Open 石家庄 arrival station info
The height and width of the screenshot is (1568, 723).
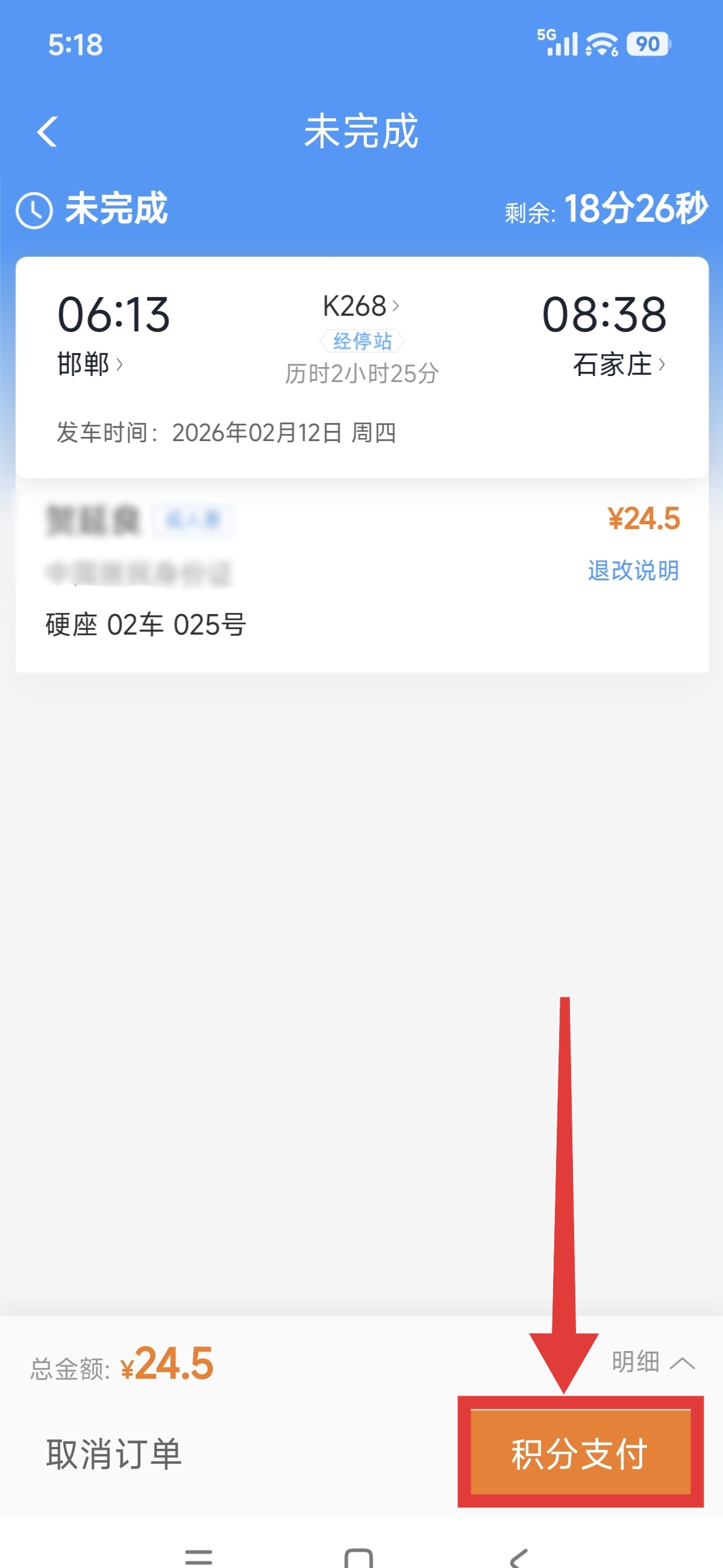point(618,365)
